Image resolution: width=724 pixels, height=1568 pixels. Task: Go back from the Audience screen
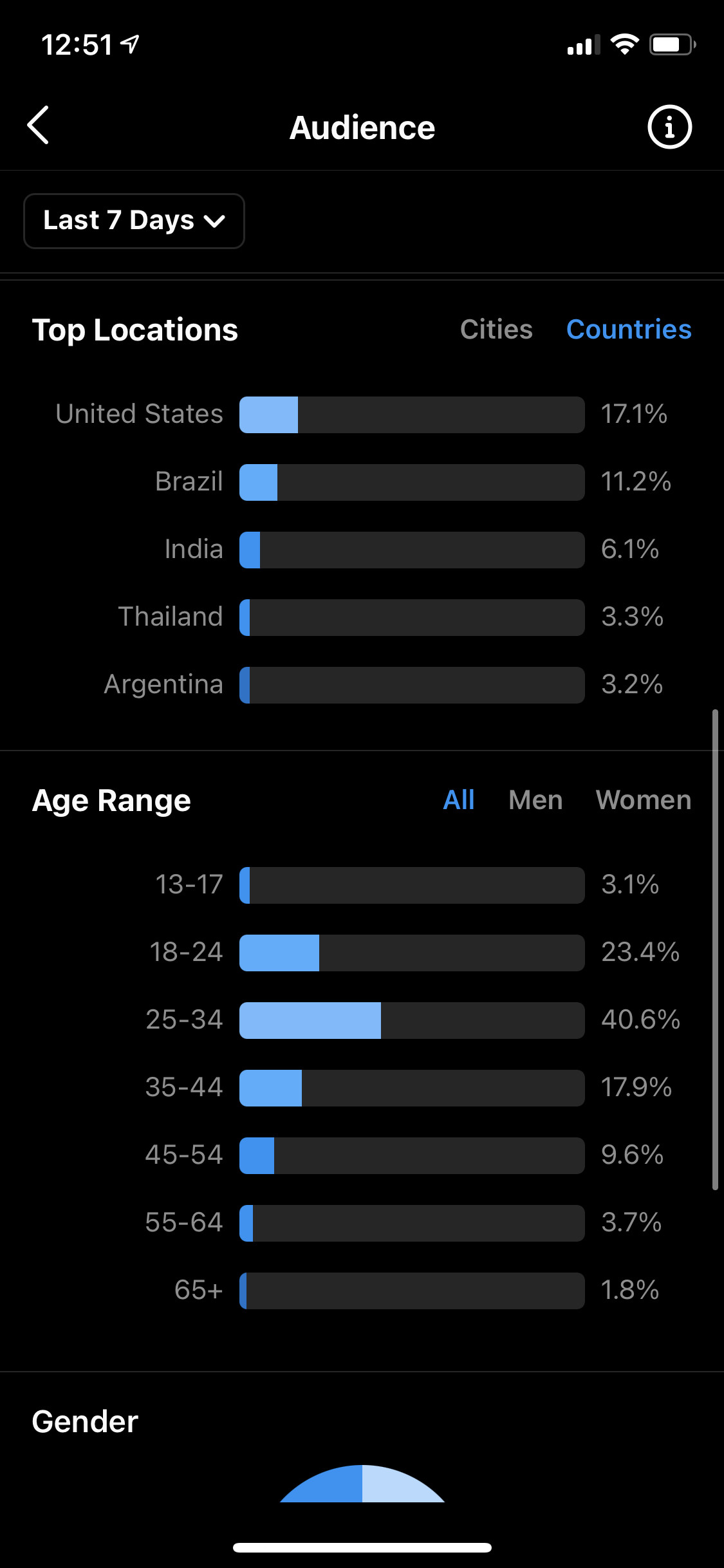(x=39, y=126)
